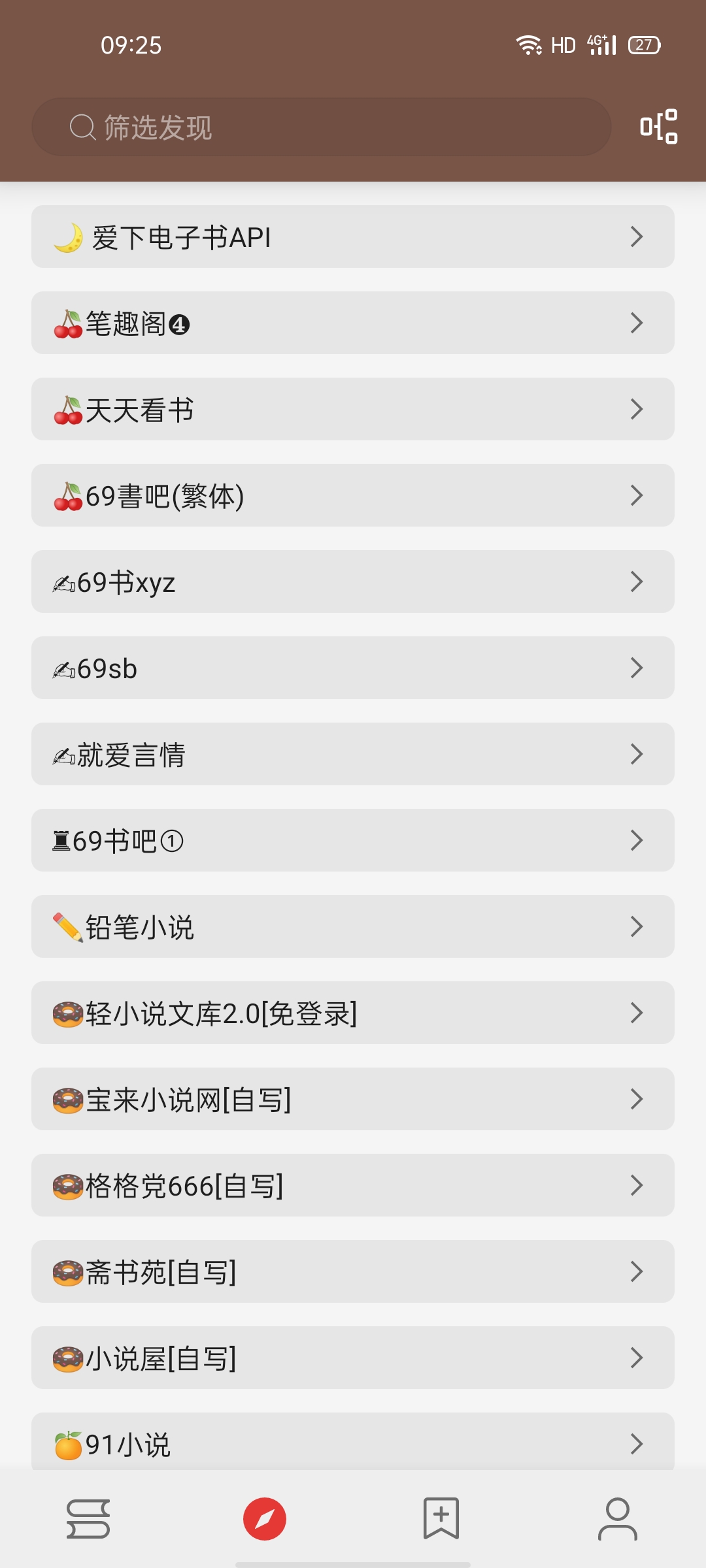
Task: Open 格格党666[自写] source
Action: (353, 1185)
